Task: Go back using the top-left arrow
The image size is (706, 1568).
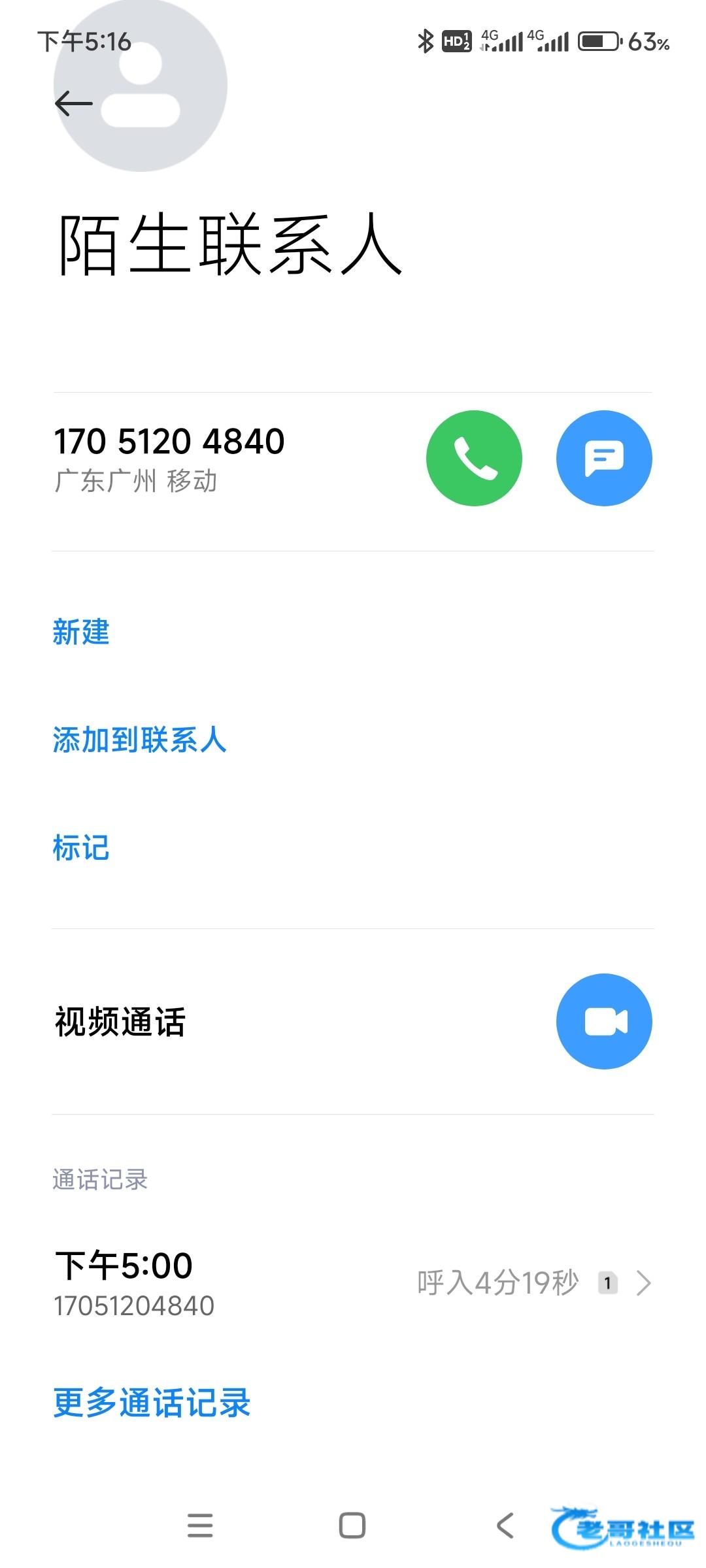Action: pyautogui.click(x=73, y=103)
